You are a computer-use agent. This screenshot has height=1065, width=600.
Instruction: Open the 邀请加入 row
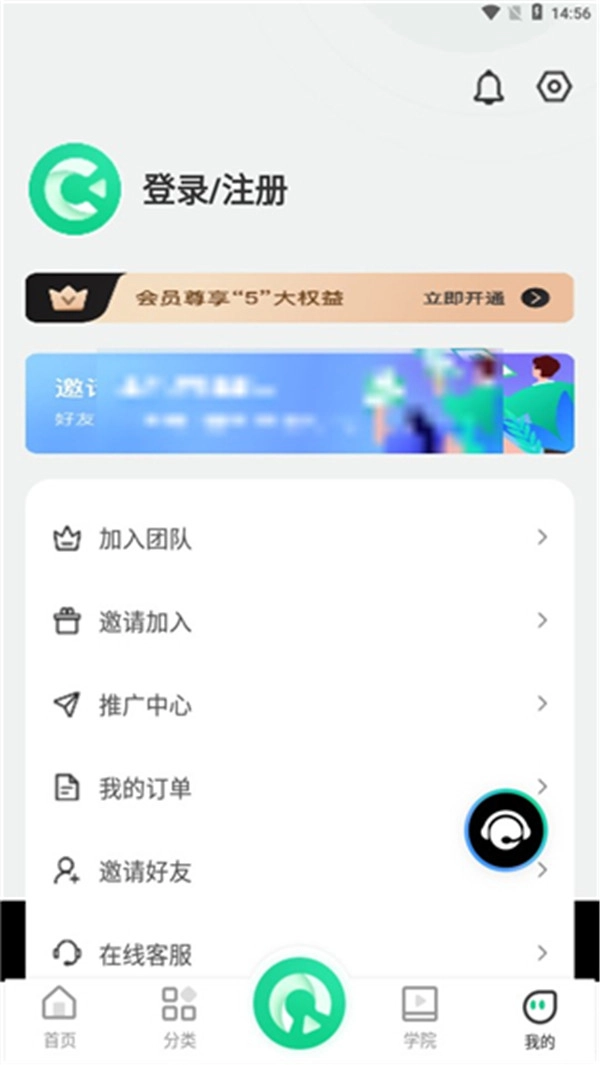299,622
